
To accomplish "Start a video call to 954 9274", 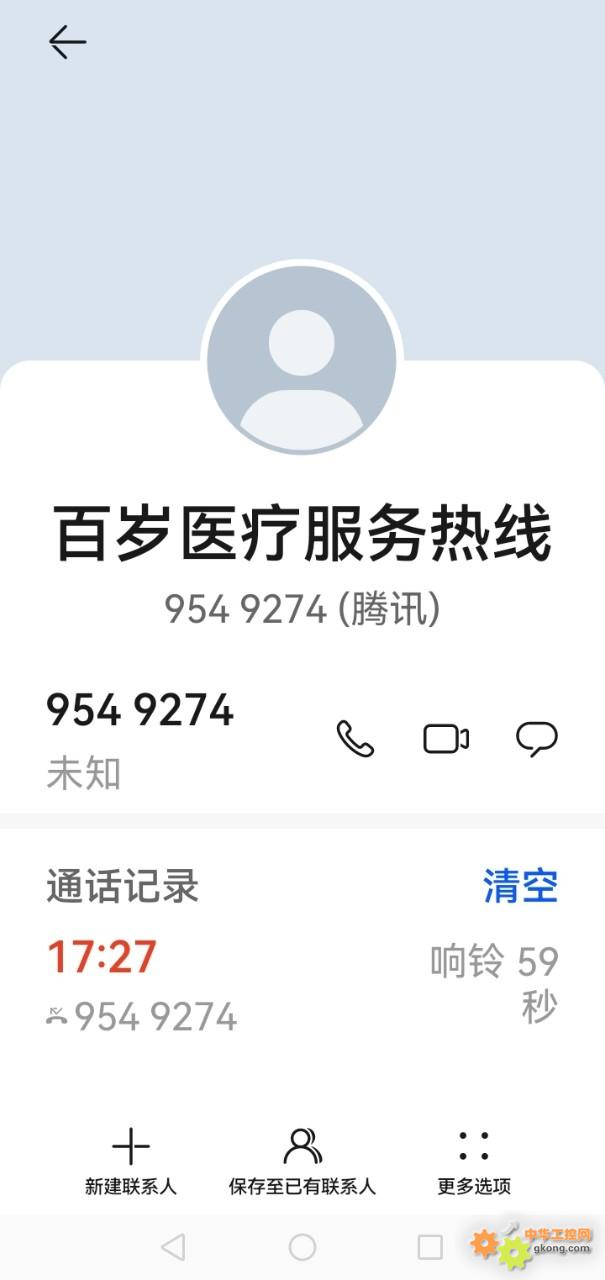I will click(446, 739).
